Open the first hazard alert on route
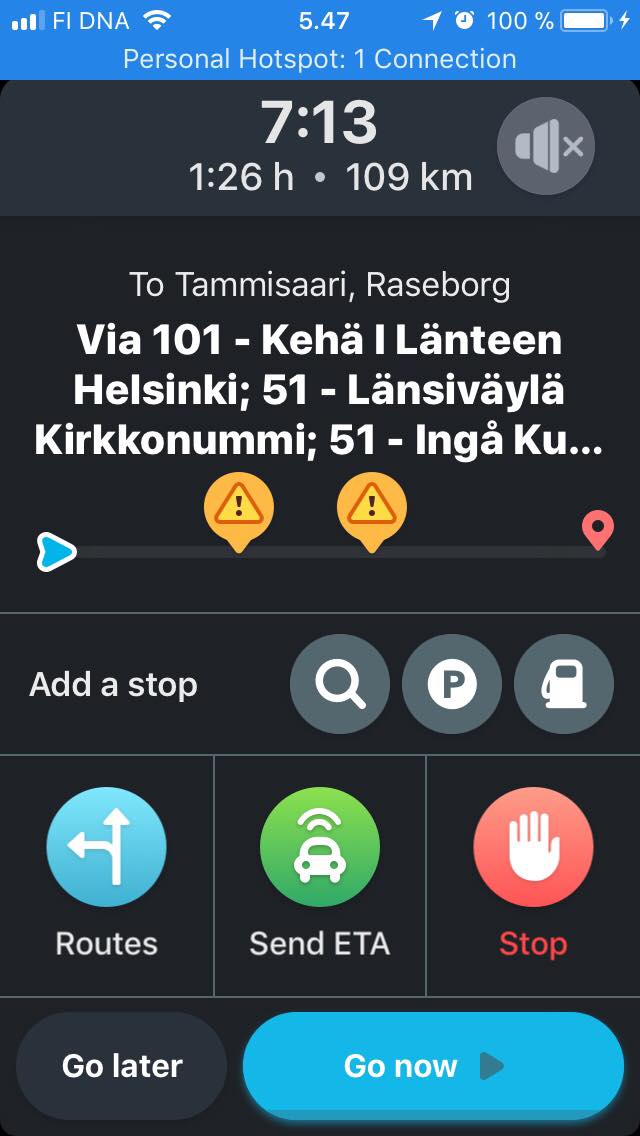Viewport: 640px width, 1136px height. [238, 509]
